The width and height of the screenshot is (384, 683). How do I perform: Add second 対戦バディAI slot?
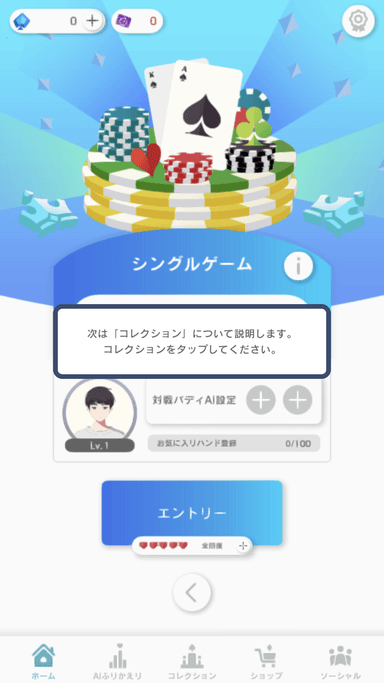(x=297, y=399)
